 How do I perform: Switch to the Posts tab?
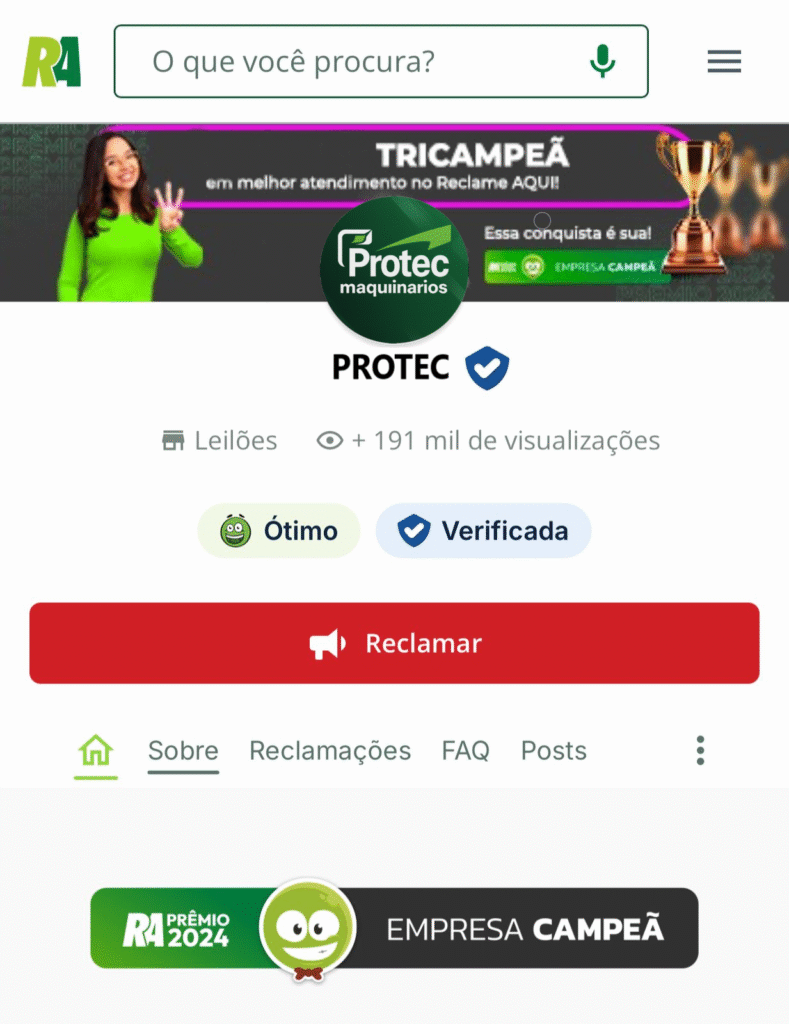553,751
